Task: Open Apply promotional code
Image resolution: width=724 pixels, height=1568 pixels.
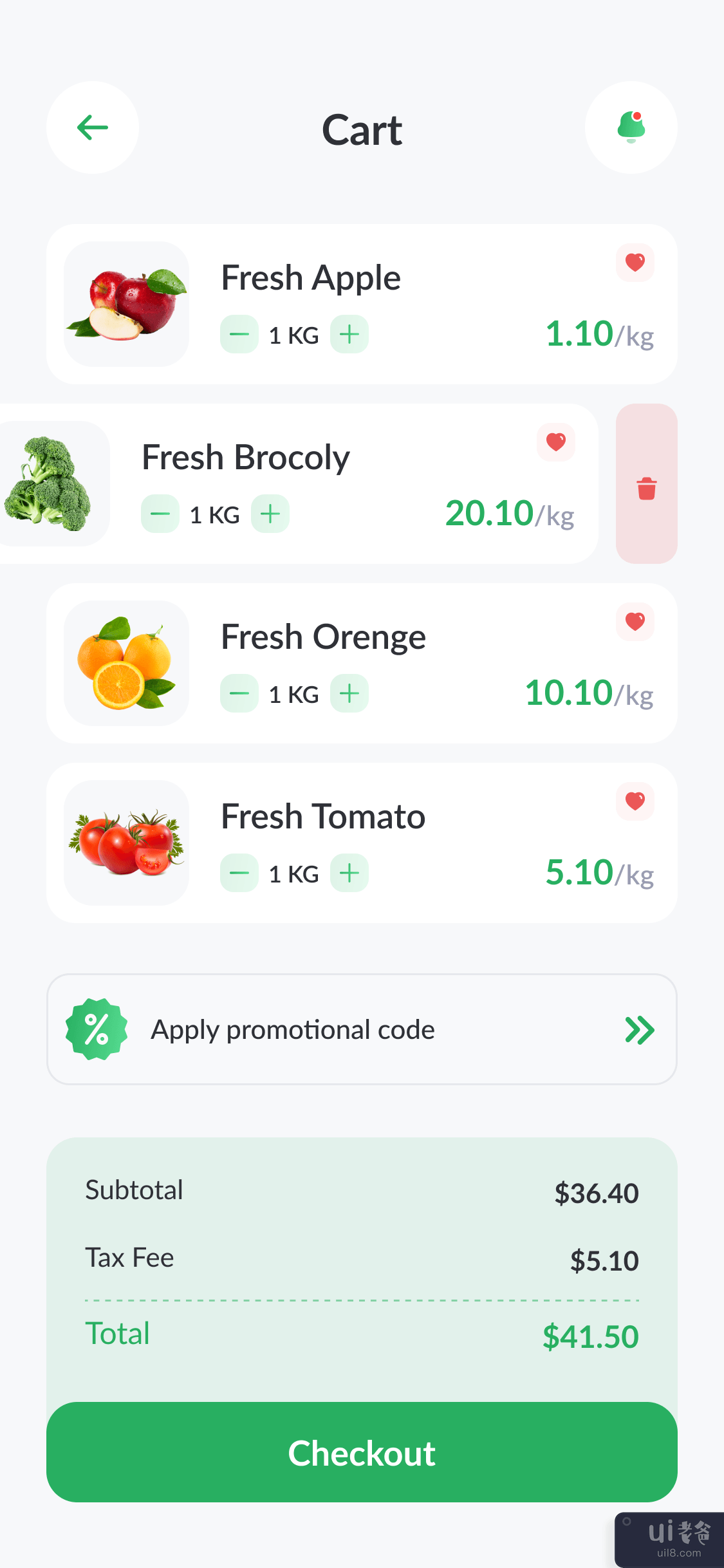Action: point(362,1029)
